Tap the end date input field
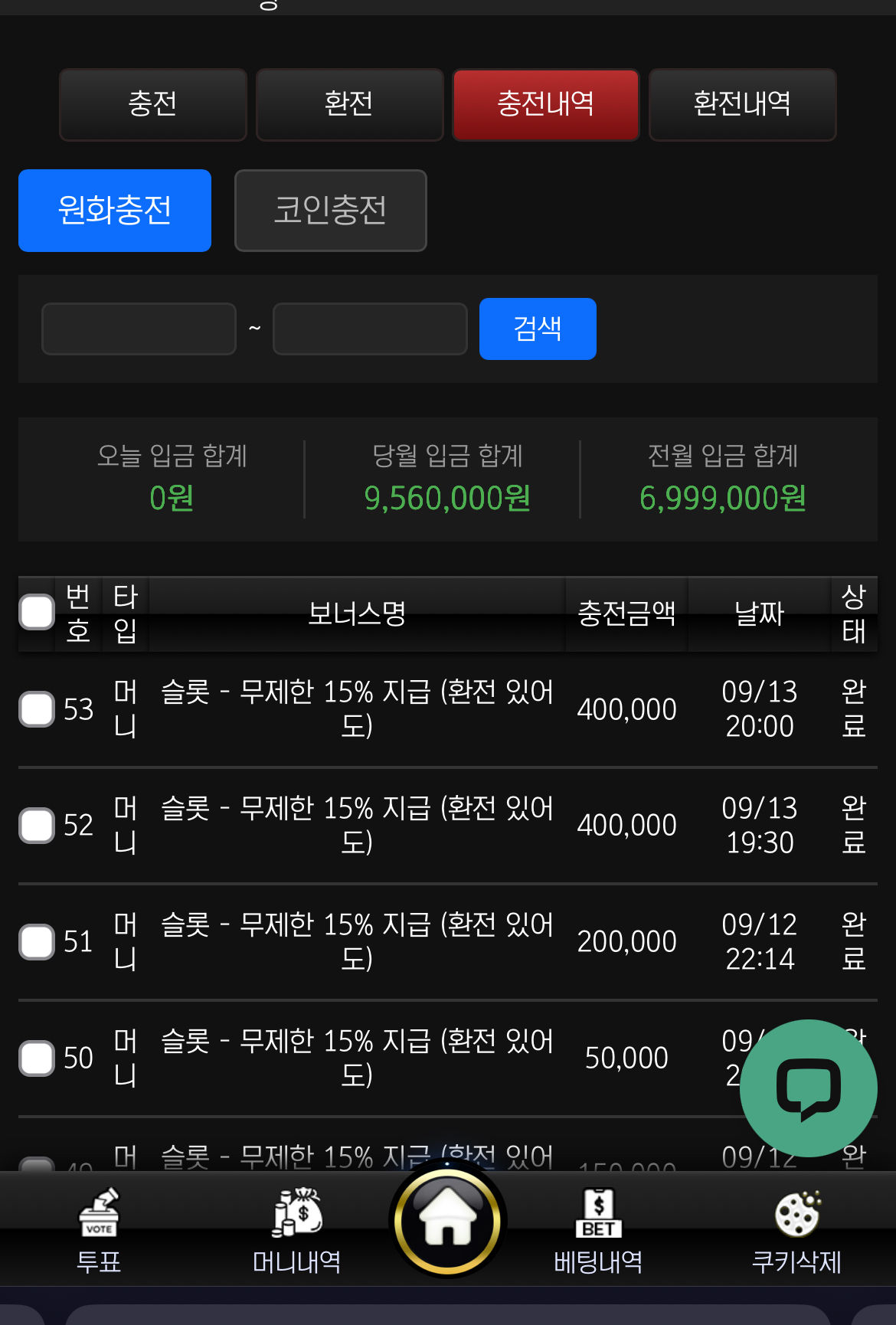Image resolution: width=896 pixels, height=1325 pixels. (x=370, y=329)
